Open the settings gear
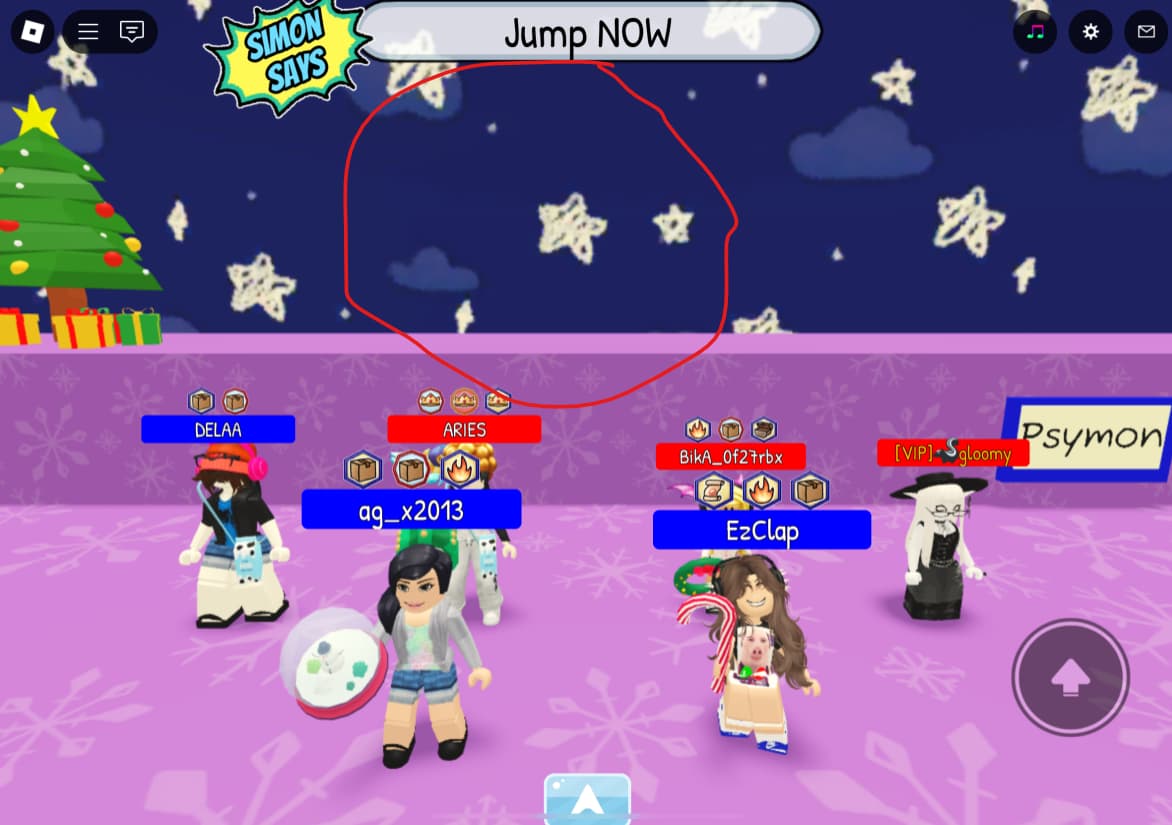The image size is (1172, 825). point(1091,32)
